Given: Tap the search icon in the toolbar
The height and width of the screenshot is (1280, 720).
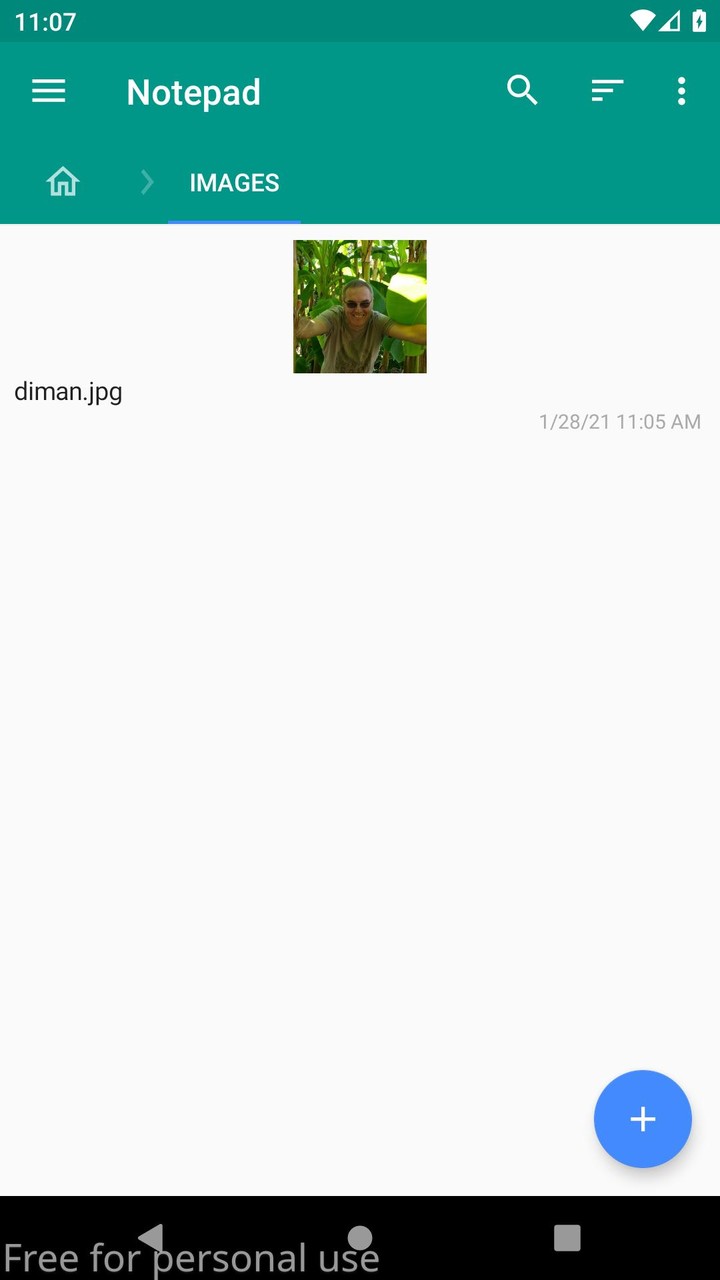Looking at the screenshot, I should (522, 90).
